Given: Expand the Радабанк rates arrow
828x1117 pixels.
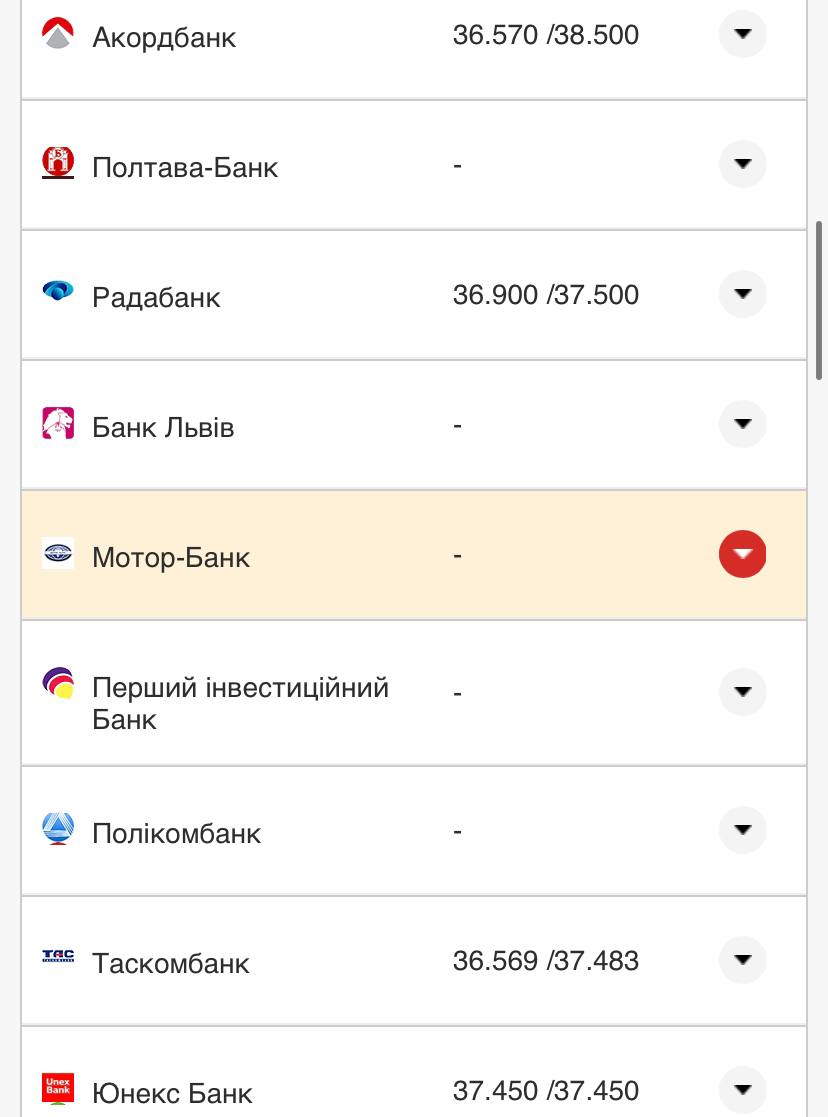Looking at the screenshot, I should tap(742, 294).
